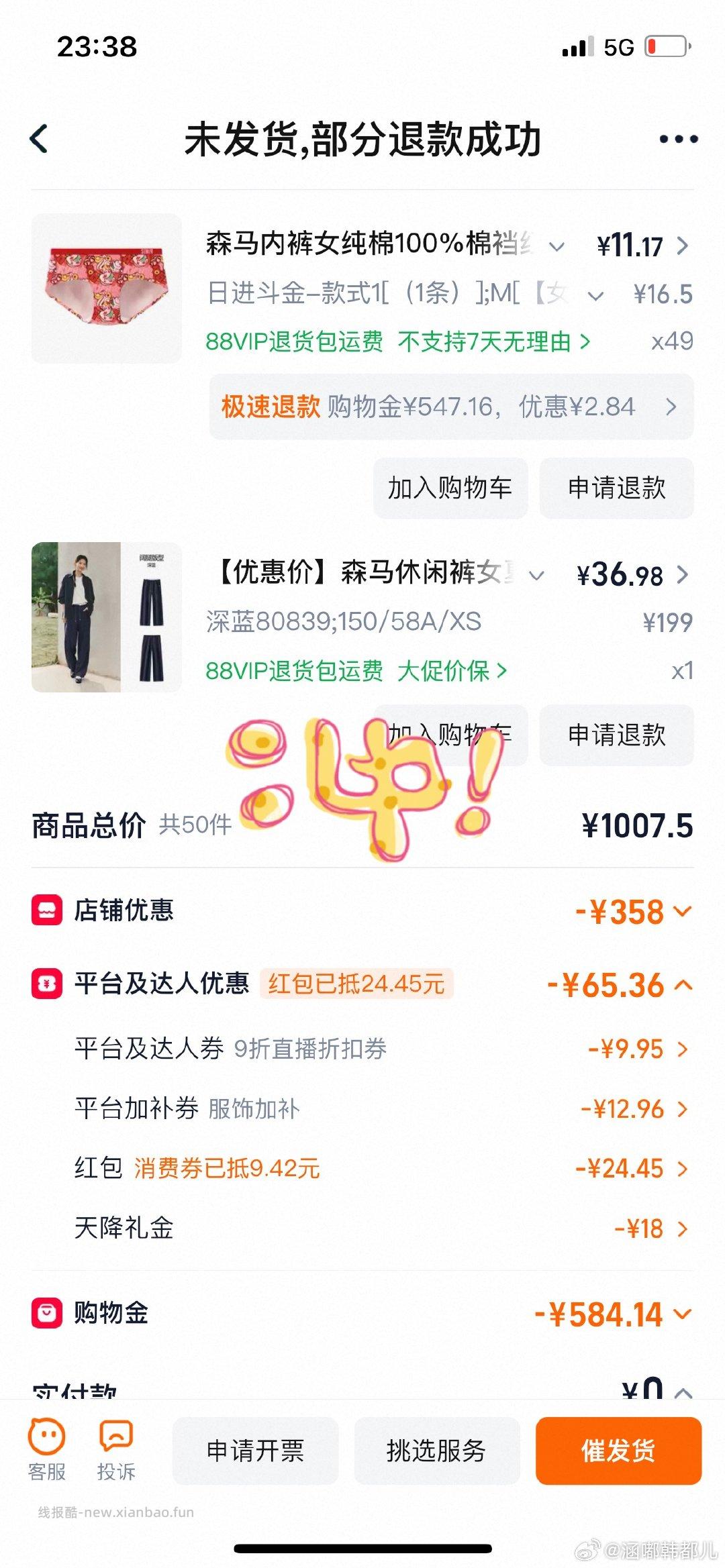Click the 平台及达人优惠 coupon icon
Viewport: 725px width, 1568px height.
click(46, 984)
